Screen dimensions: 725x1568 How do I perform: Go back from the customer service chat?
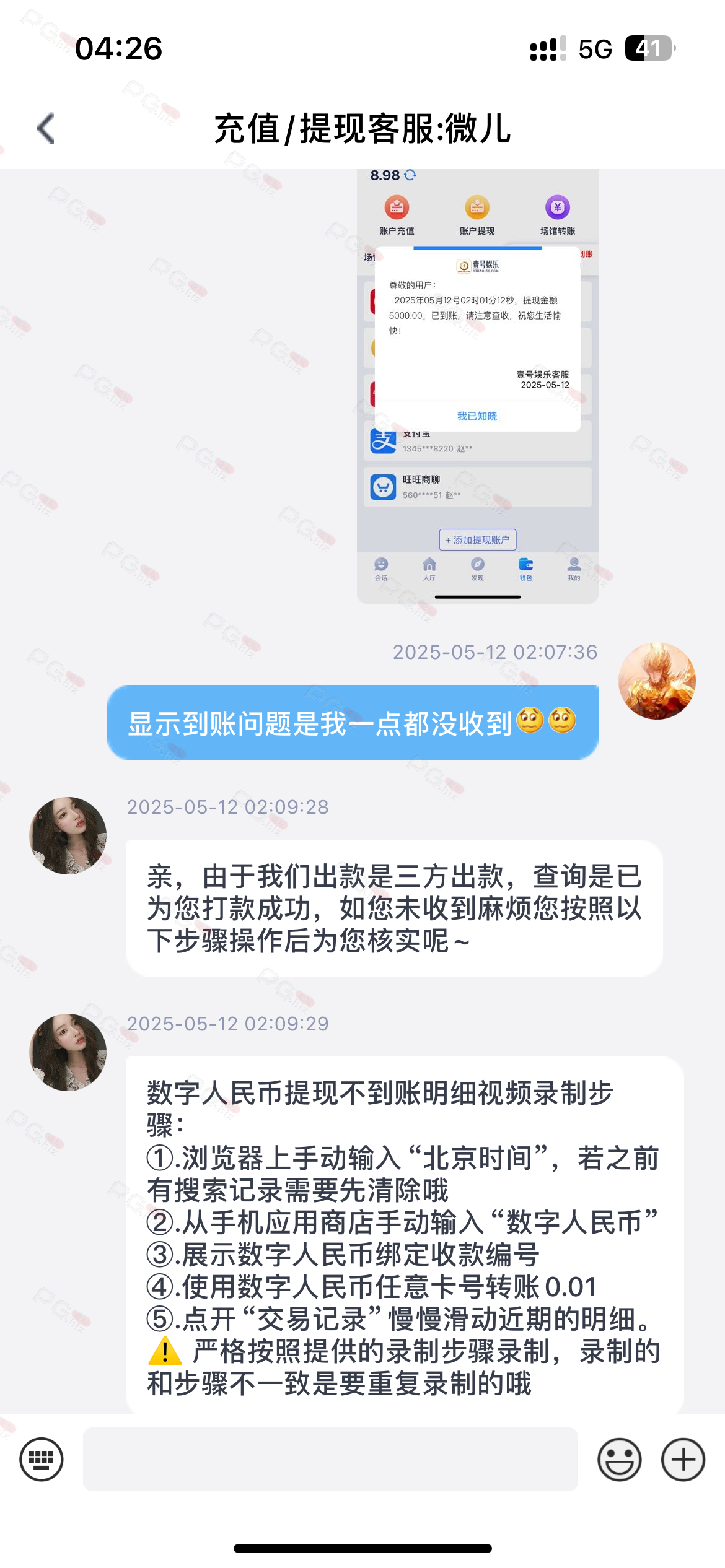(x=46, y=129)
